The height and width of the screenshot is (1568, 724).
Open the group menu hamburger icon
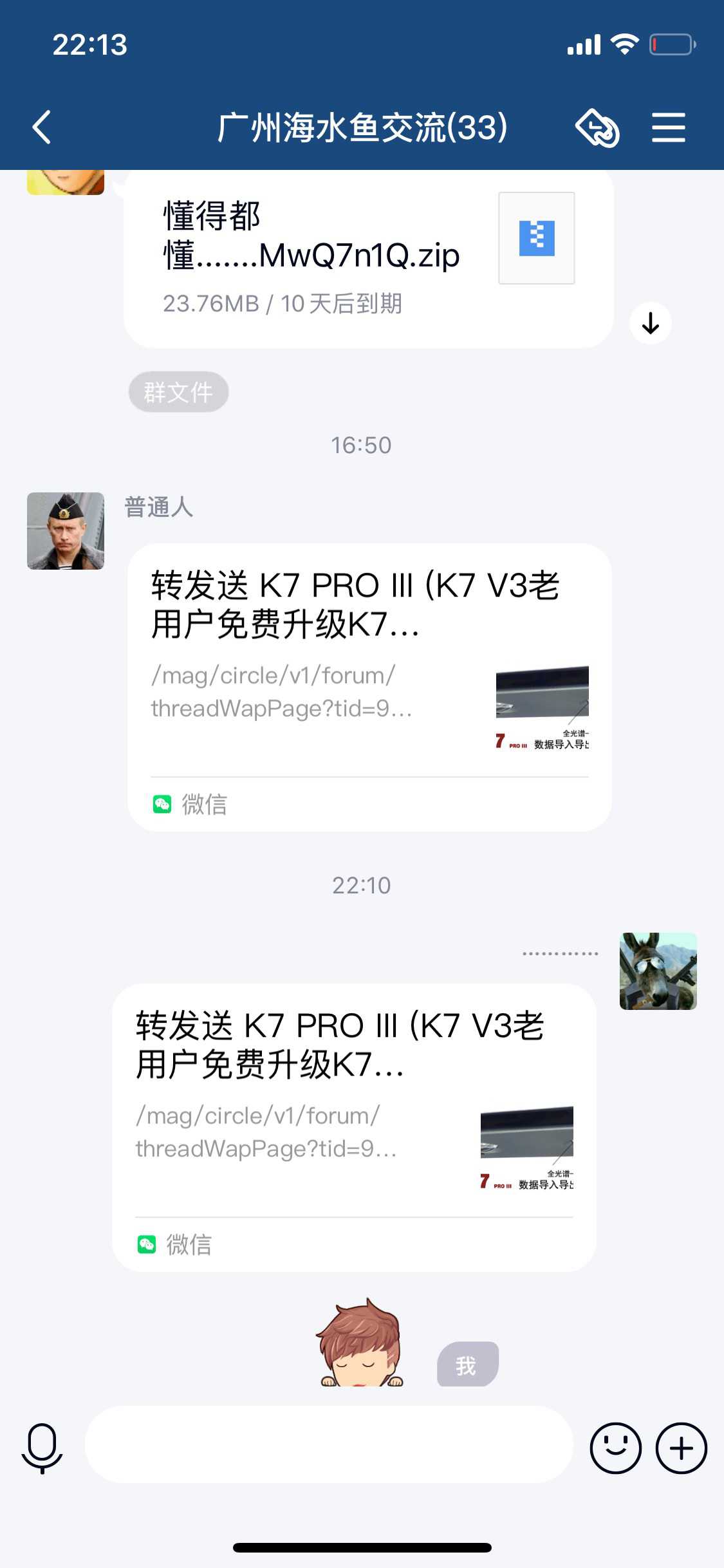(668, 127)
